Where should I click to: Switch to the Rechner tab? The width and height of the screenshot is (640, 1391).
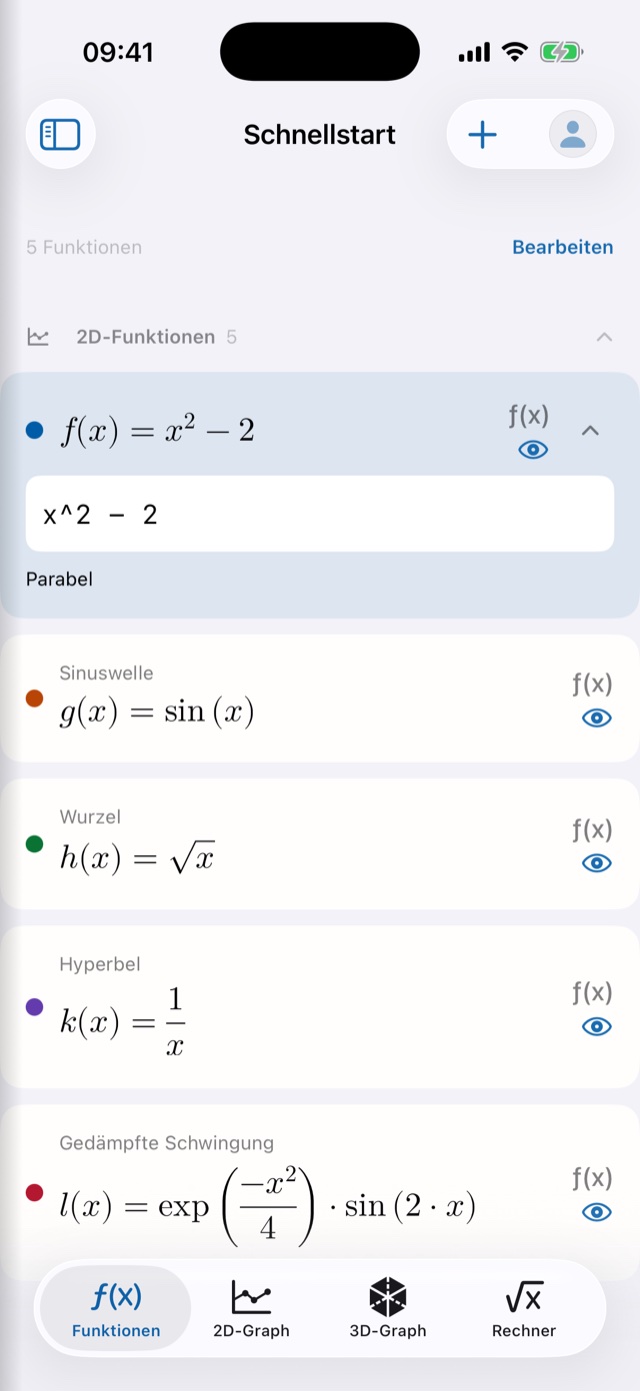click(524, 1309)
